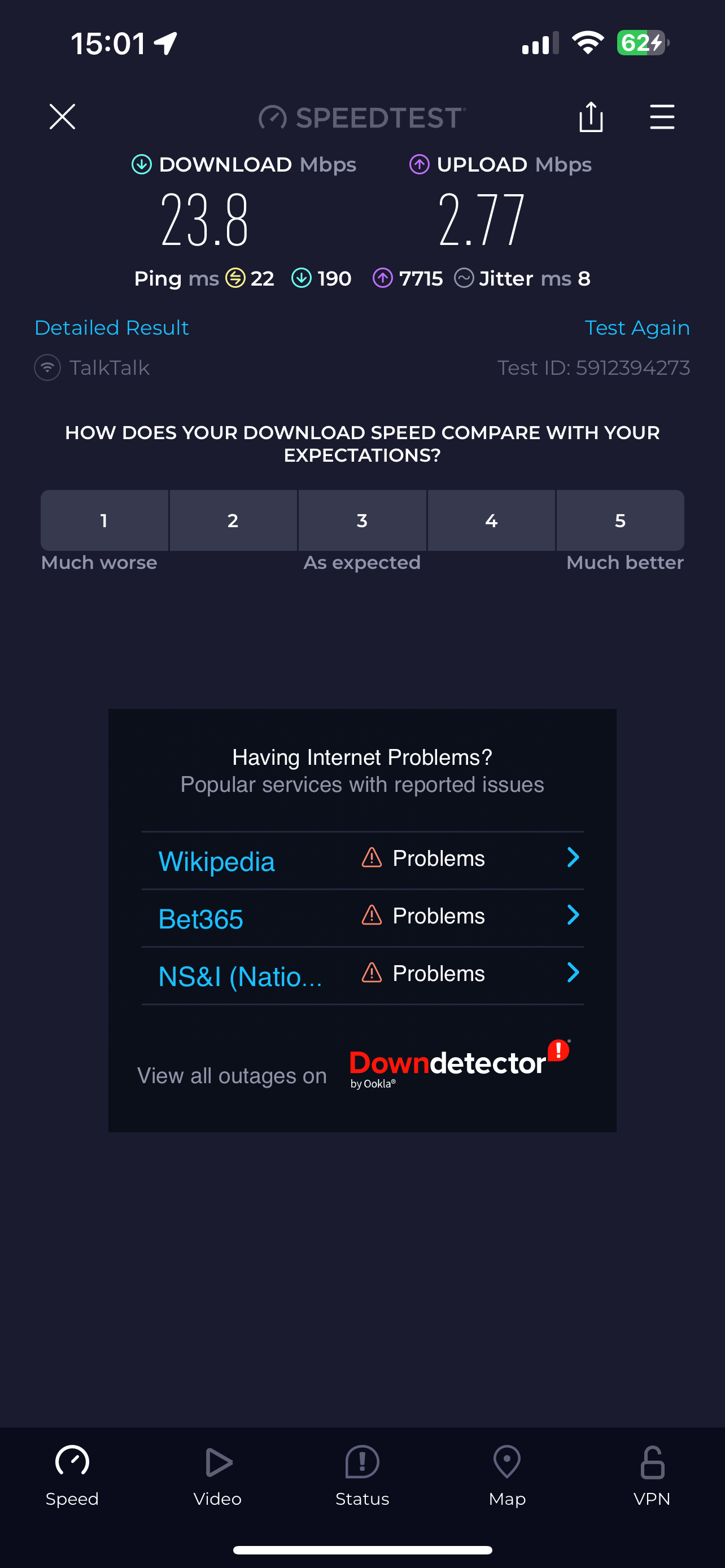Rate download speed as 1
The height and width of the screenshot is (1568, 725).
104,520
